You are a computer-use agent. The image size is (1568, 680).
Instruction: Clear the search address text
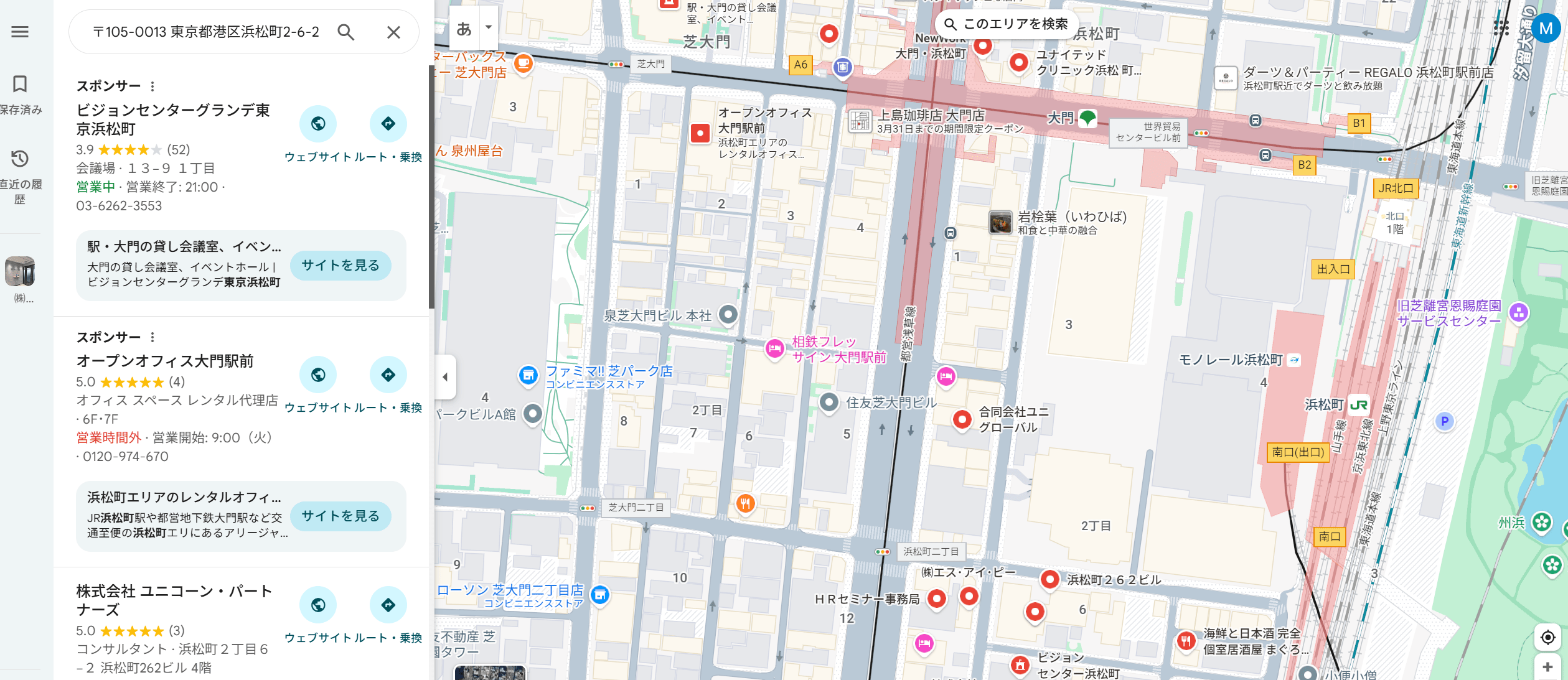(393, 32)
